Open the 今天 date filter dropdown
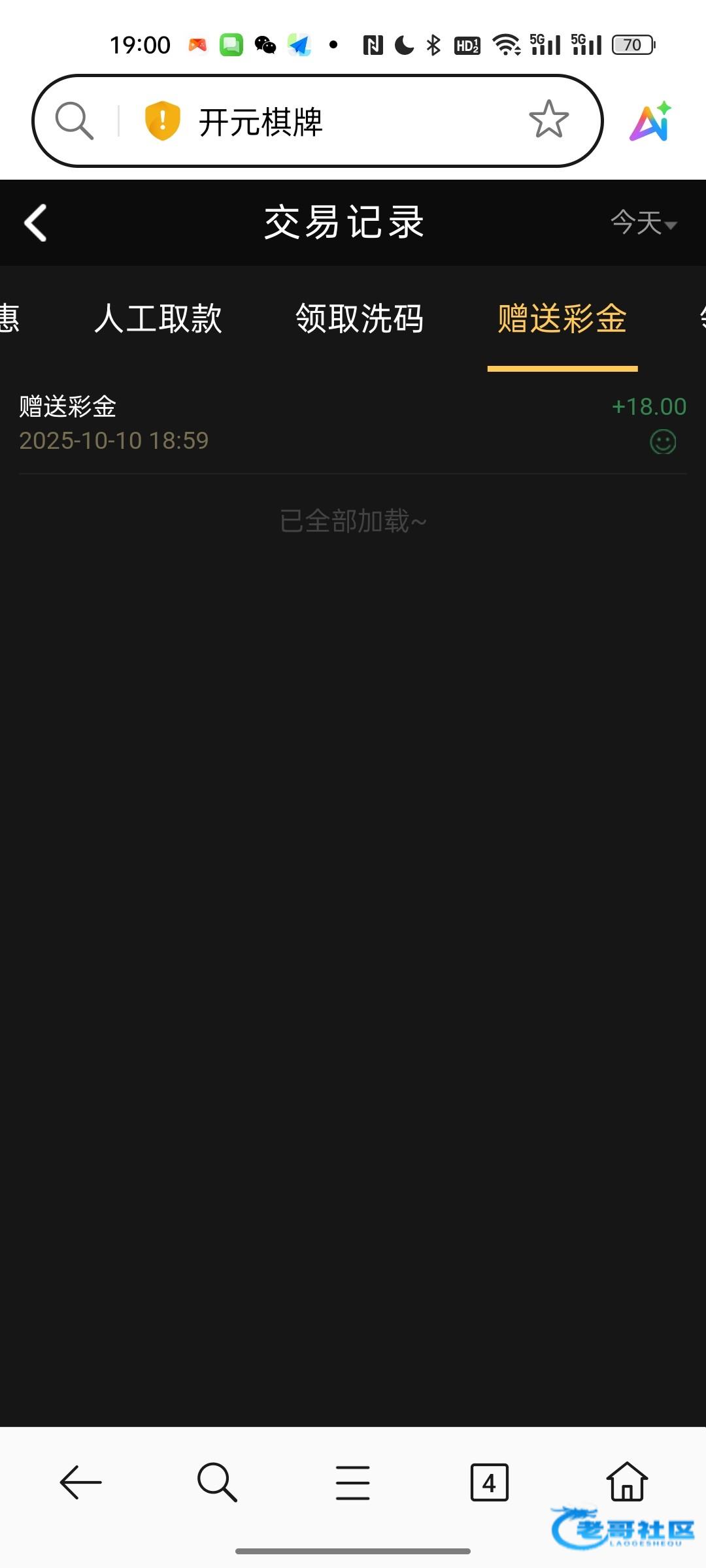The height and width of the screenshot is (1568, 706). coord(644,223)
